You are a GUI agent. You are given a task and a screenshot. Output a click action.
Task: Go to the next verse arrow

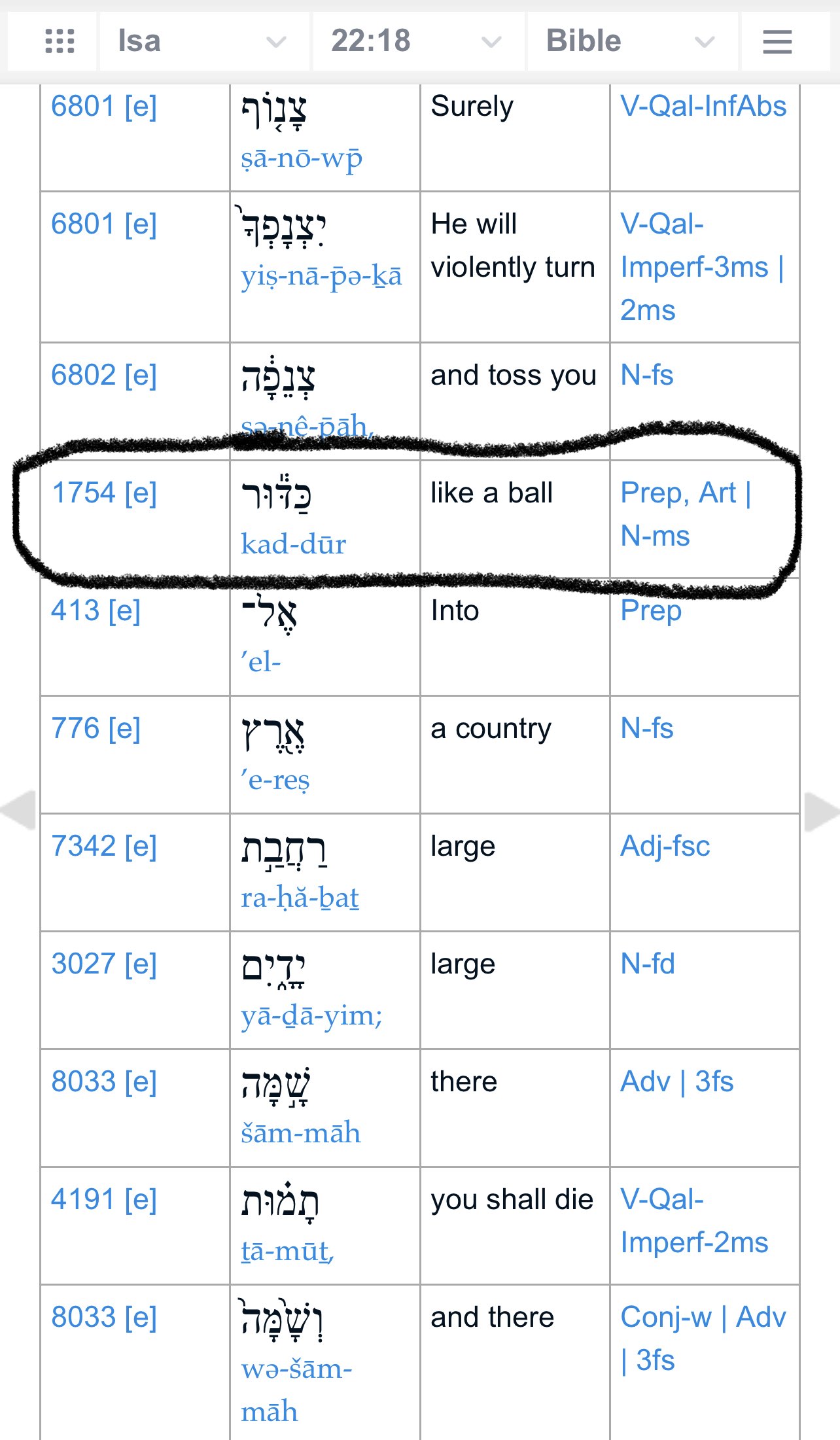(x=822, y=811)
